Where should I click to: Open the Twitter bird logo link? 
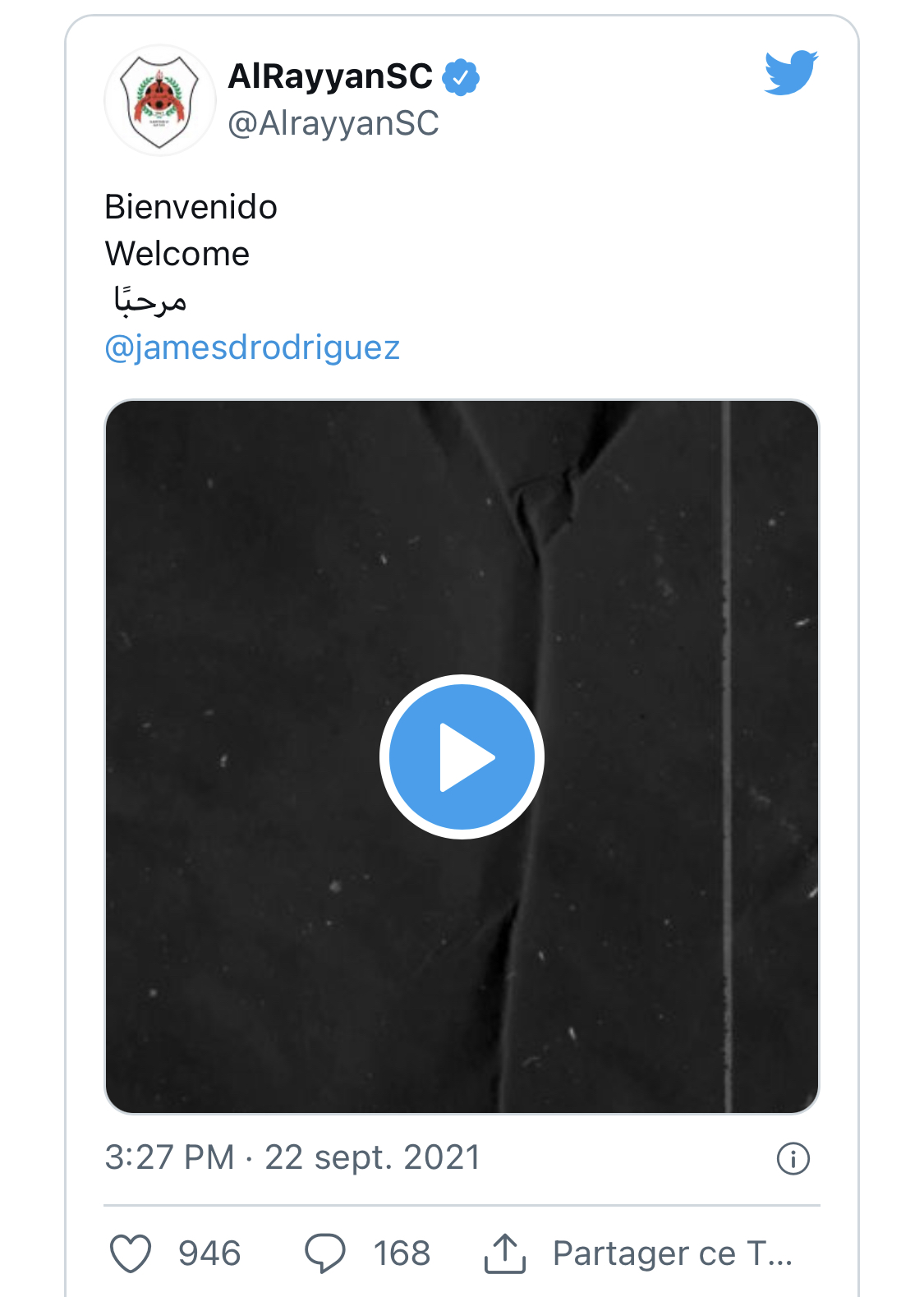pyautogui.click(x=790, y=73)
